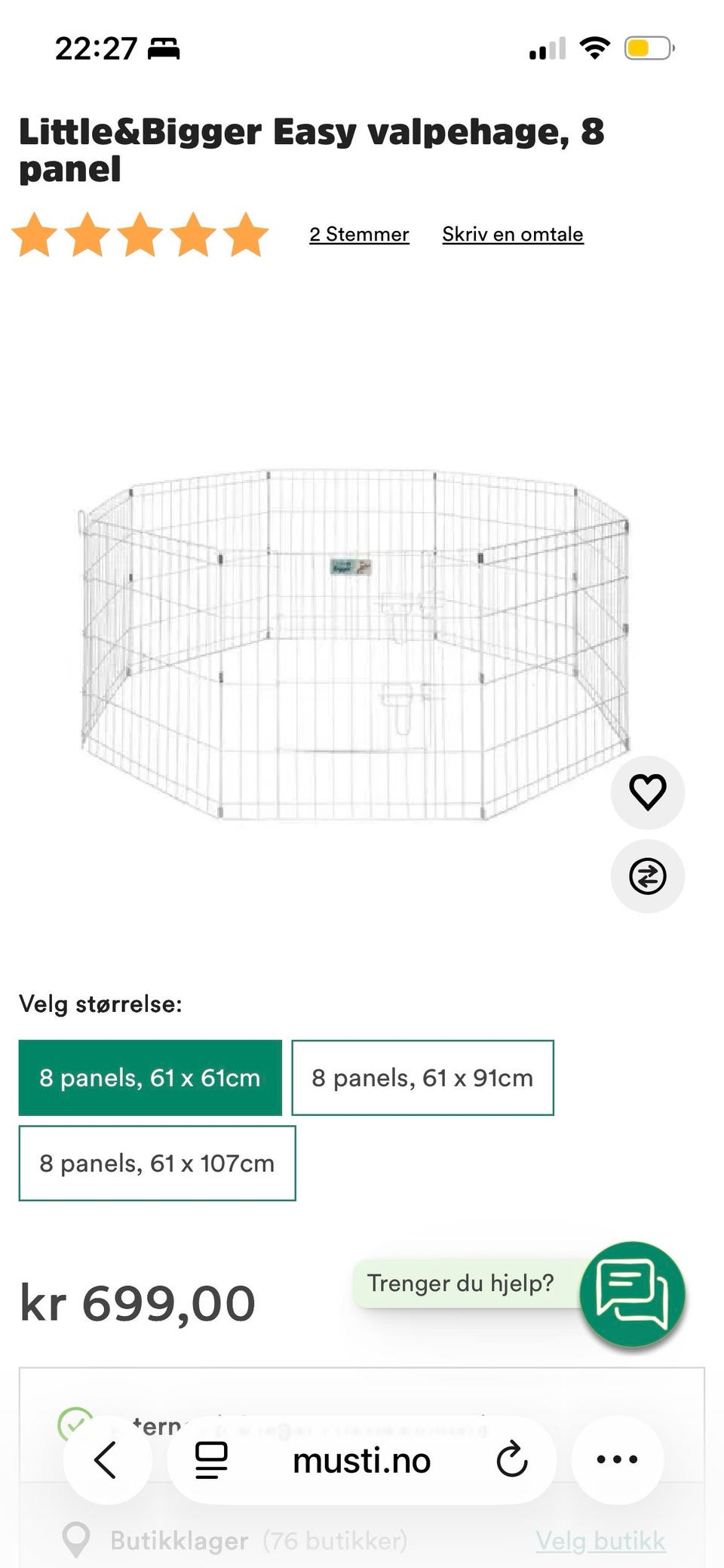Keep the 8 panels, 61 x 61cm option selected
This screenshot has width=724, height=1568.
click(150, 1078)
